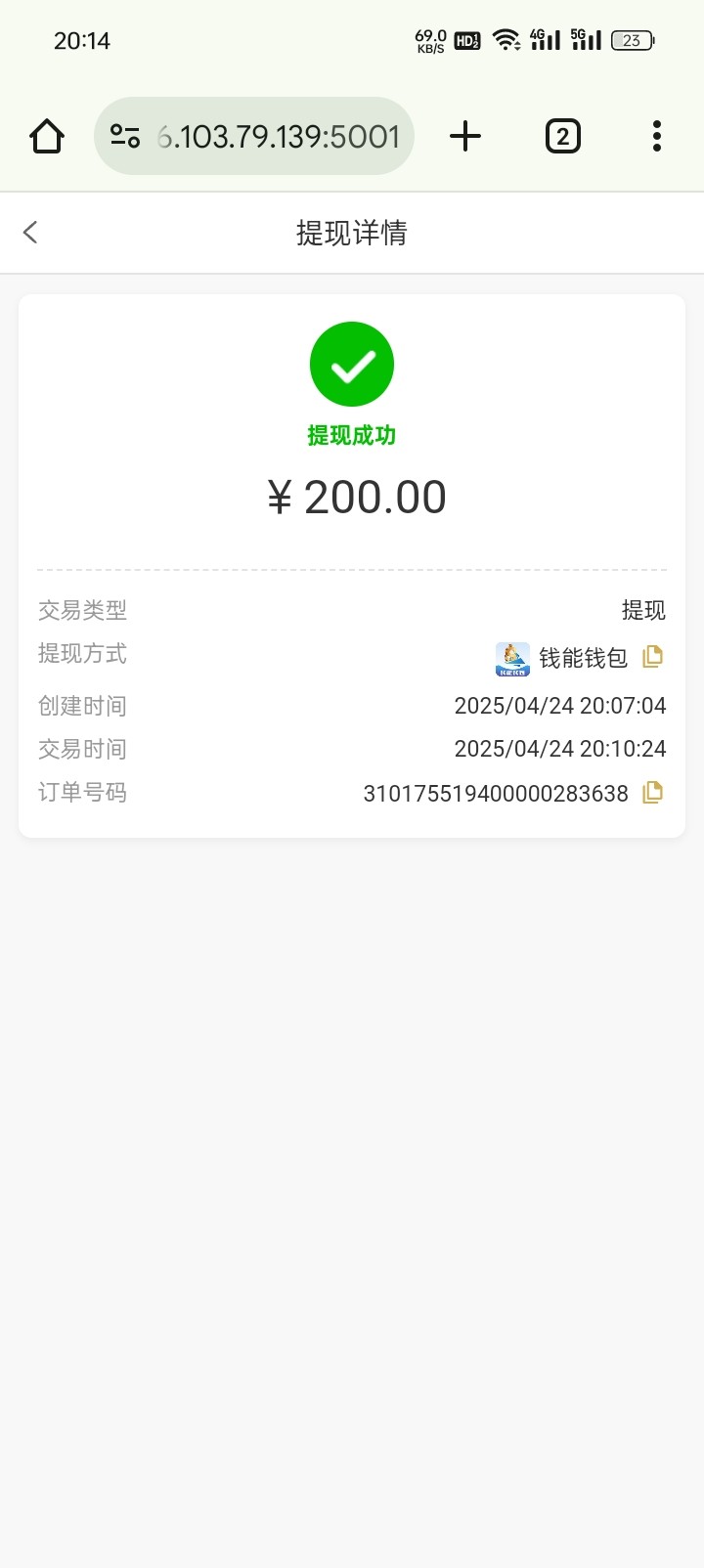Go back from the 提现详情 page

point(30,233)
